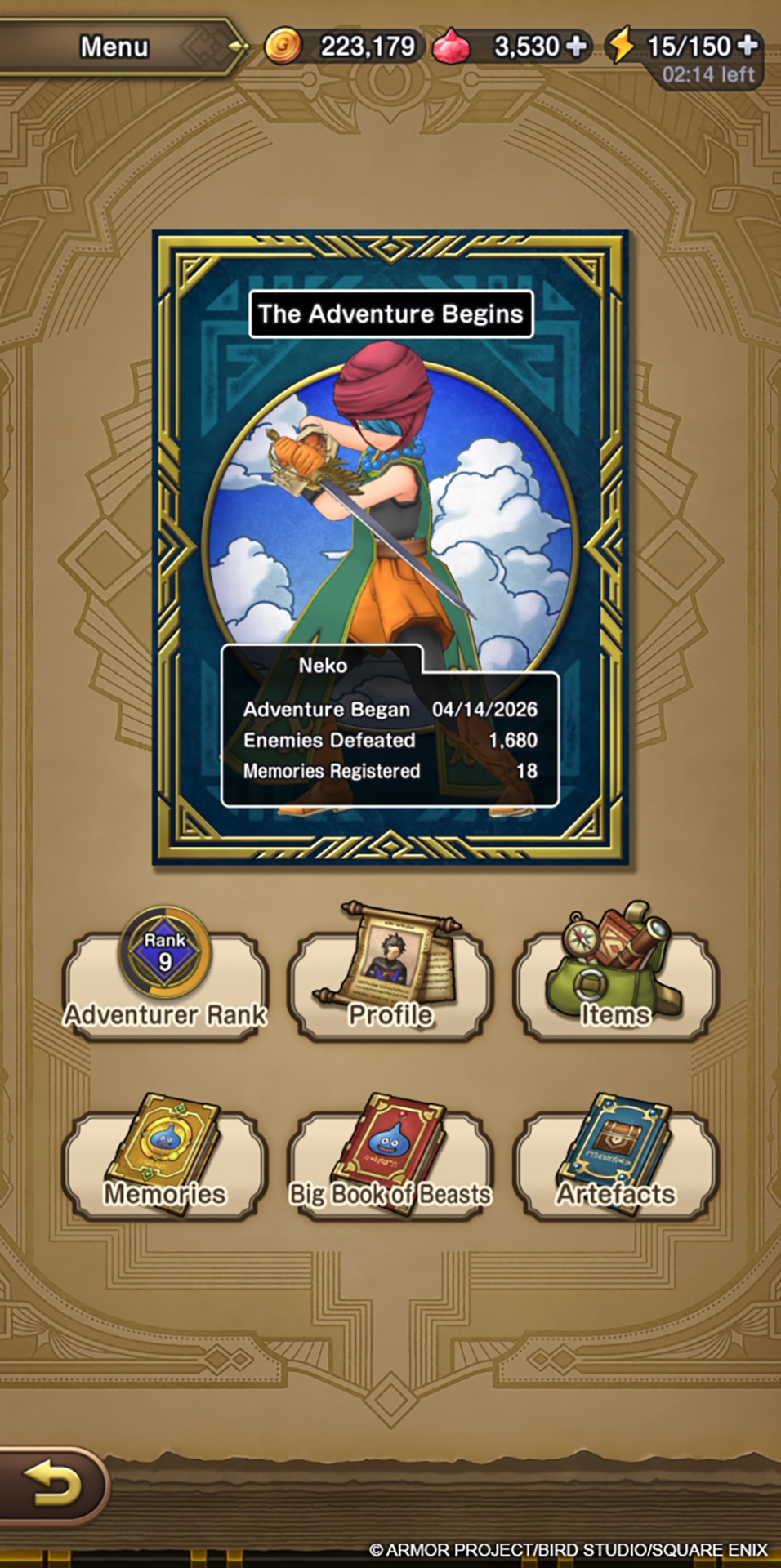Add more gems with the plus icon

coord(577,47)
